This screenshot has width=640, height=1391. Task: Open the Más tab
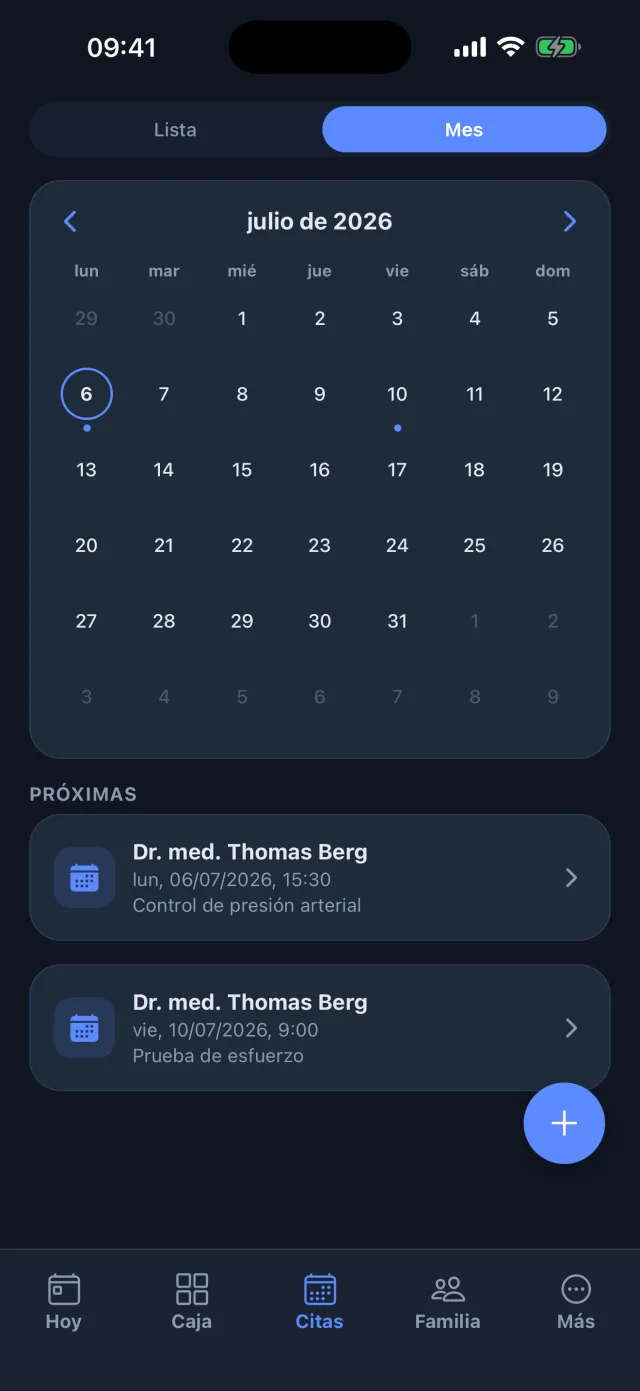[x=576, y=1302]
